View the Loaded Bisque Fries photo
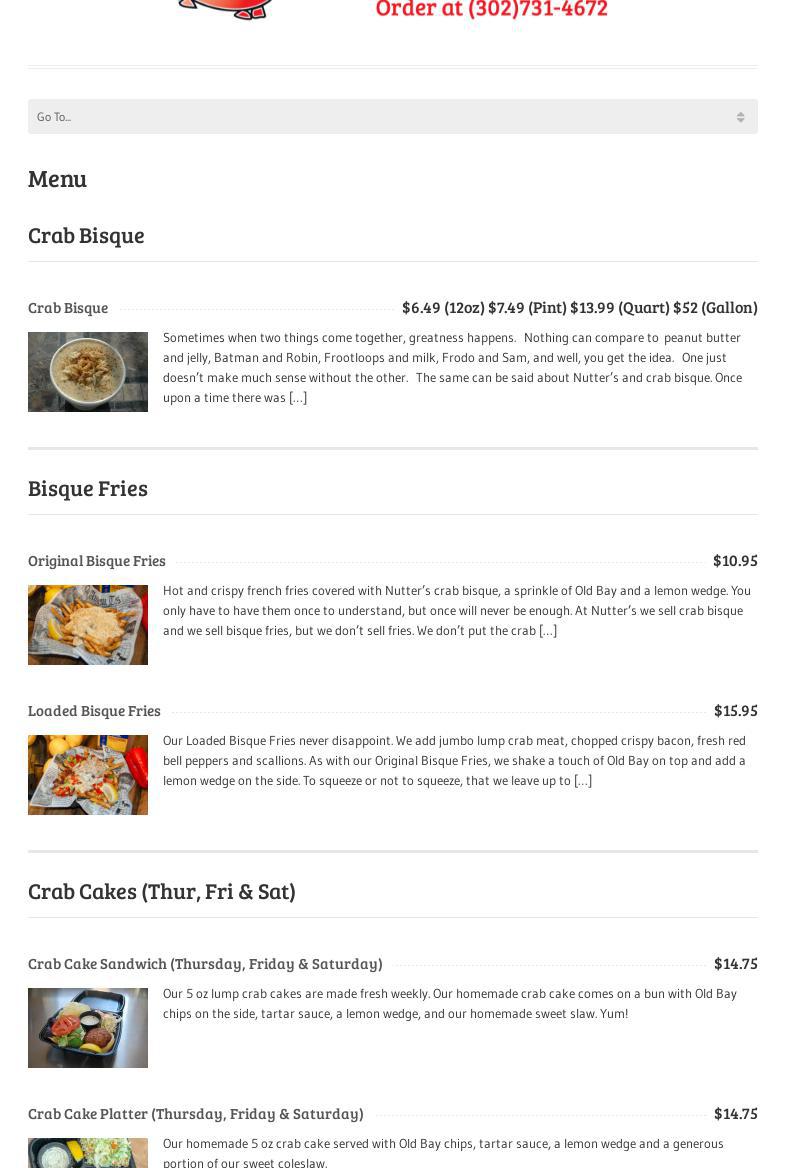Screen dimensions: 785x1168 click(88, 775)
